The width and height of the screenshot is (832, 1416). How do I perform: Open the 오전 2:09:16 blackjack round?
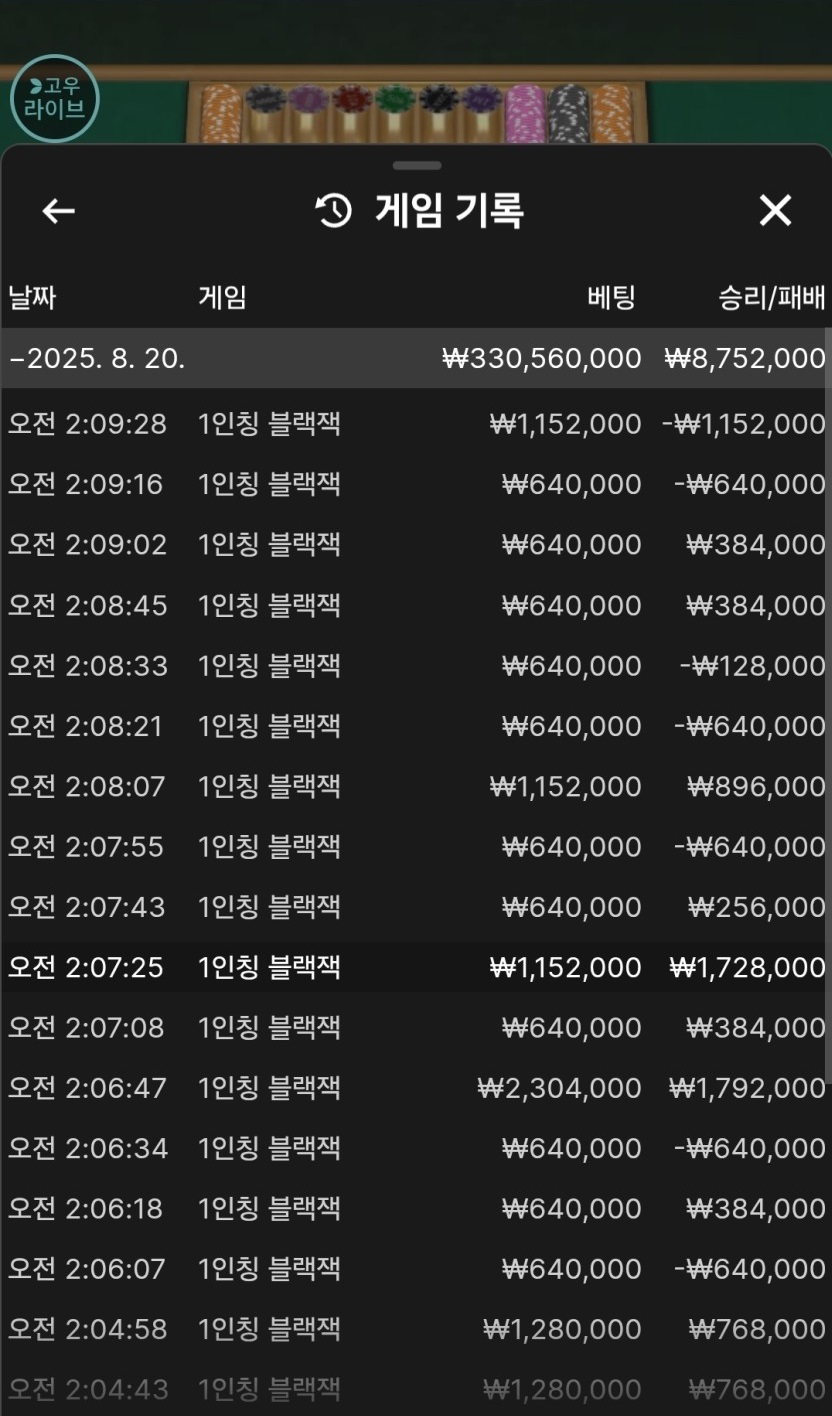click(415, 484)
